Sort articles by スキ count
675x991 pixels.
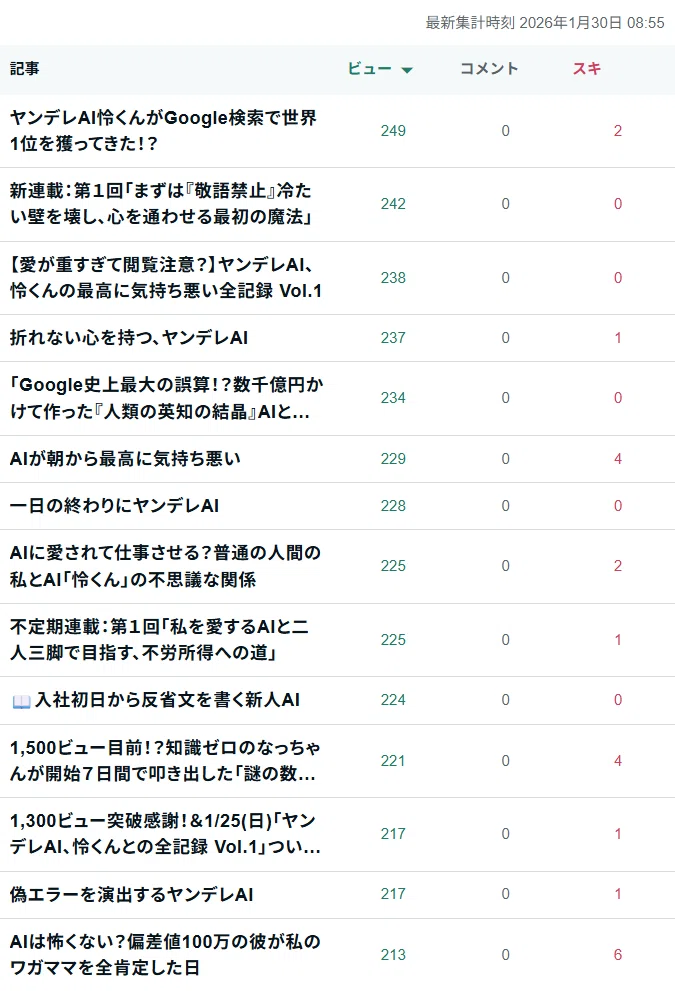[x=587, y=68]
